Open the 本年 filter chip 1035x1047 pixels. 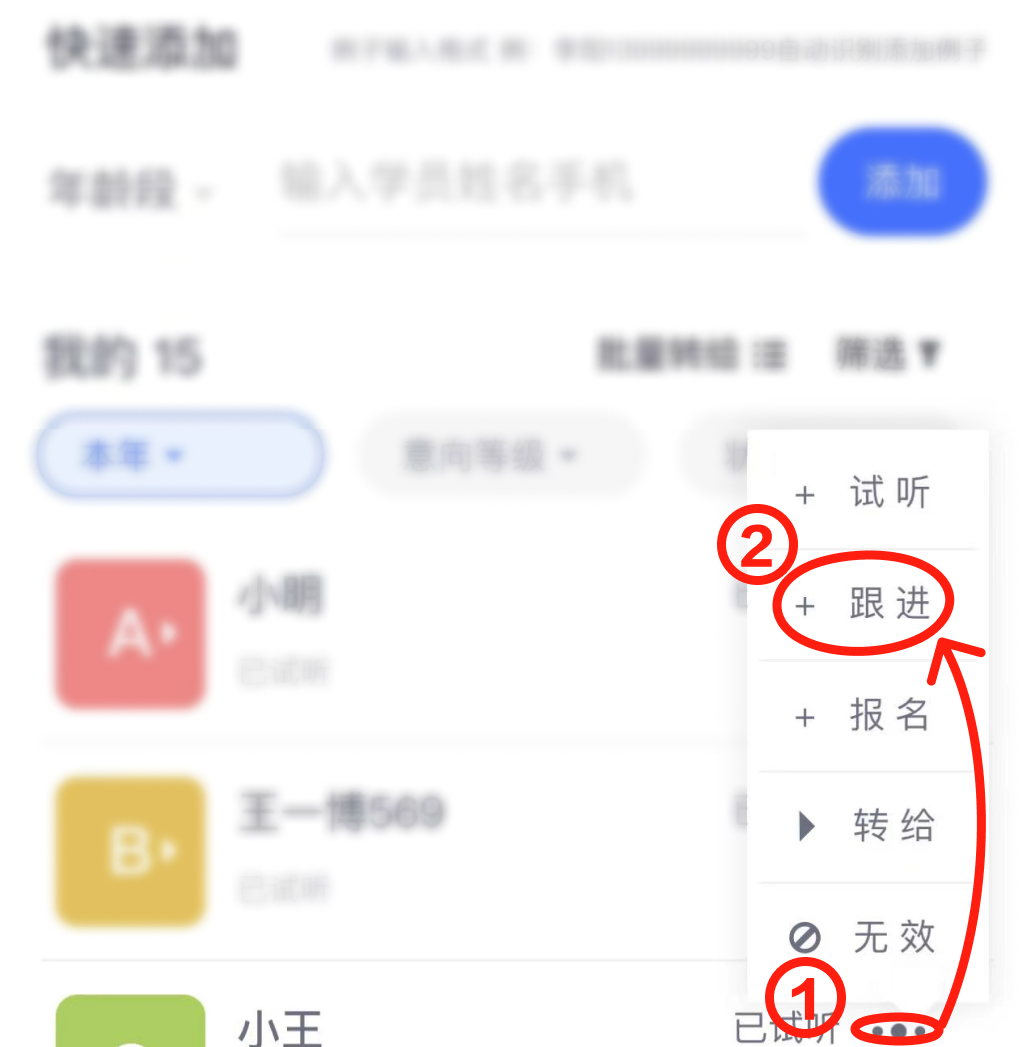[x=180, y=456]
